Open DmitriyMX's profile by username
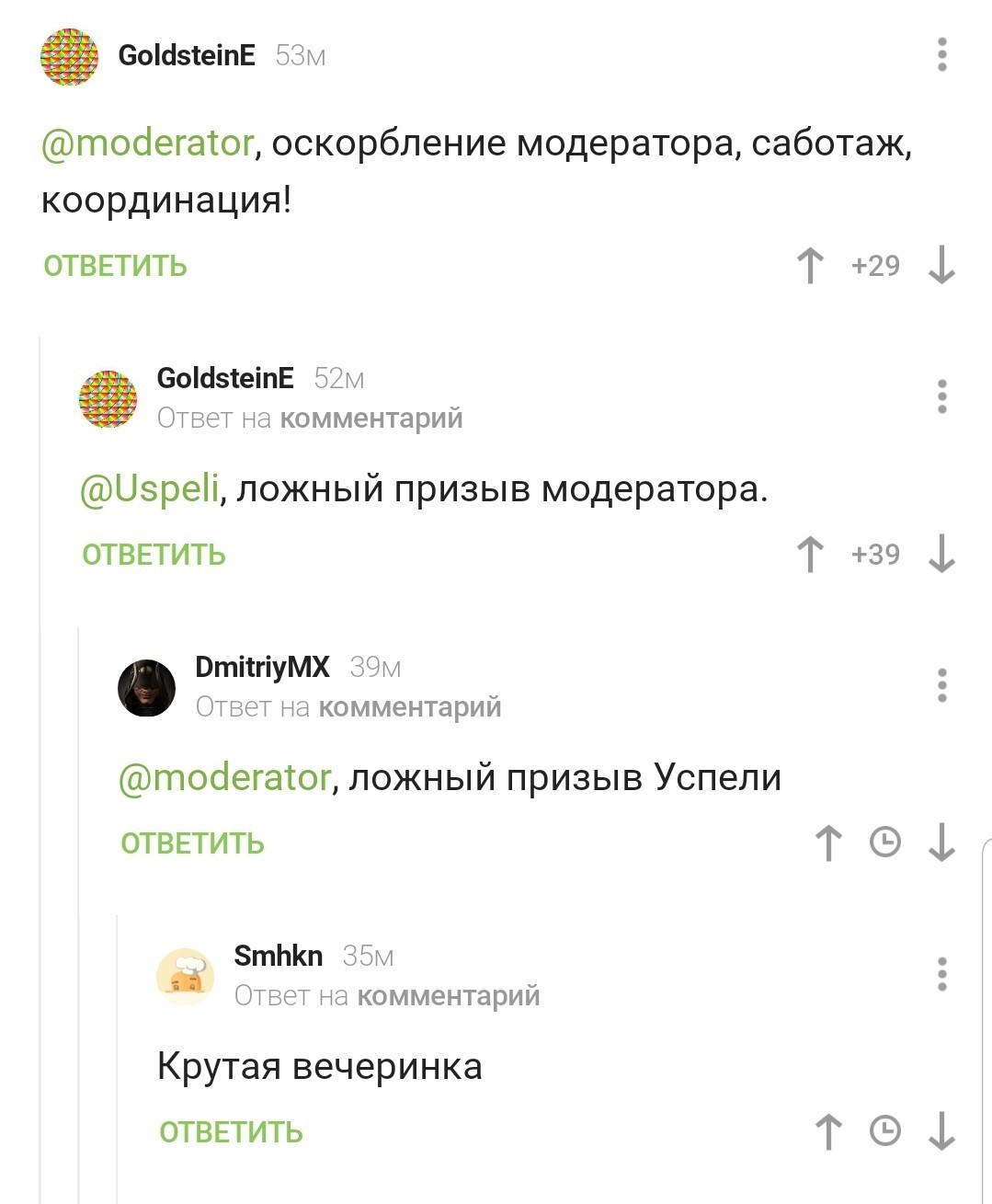The width and height of the screenshot is (992, 1204). 262,667
